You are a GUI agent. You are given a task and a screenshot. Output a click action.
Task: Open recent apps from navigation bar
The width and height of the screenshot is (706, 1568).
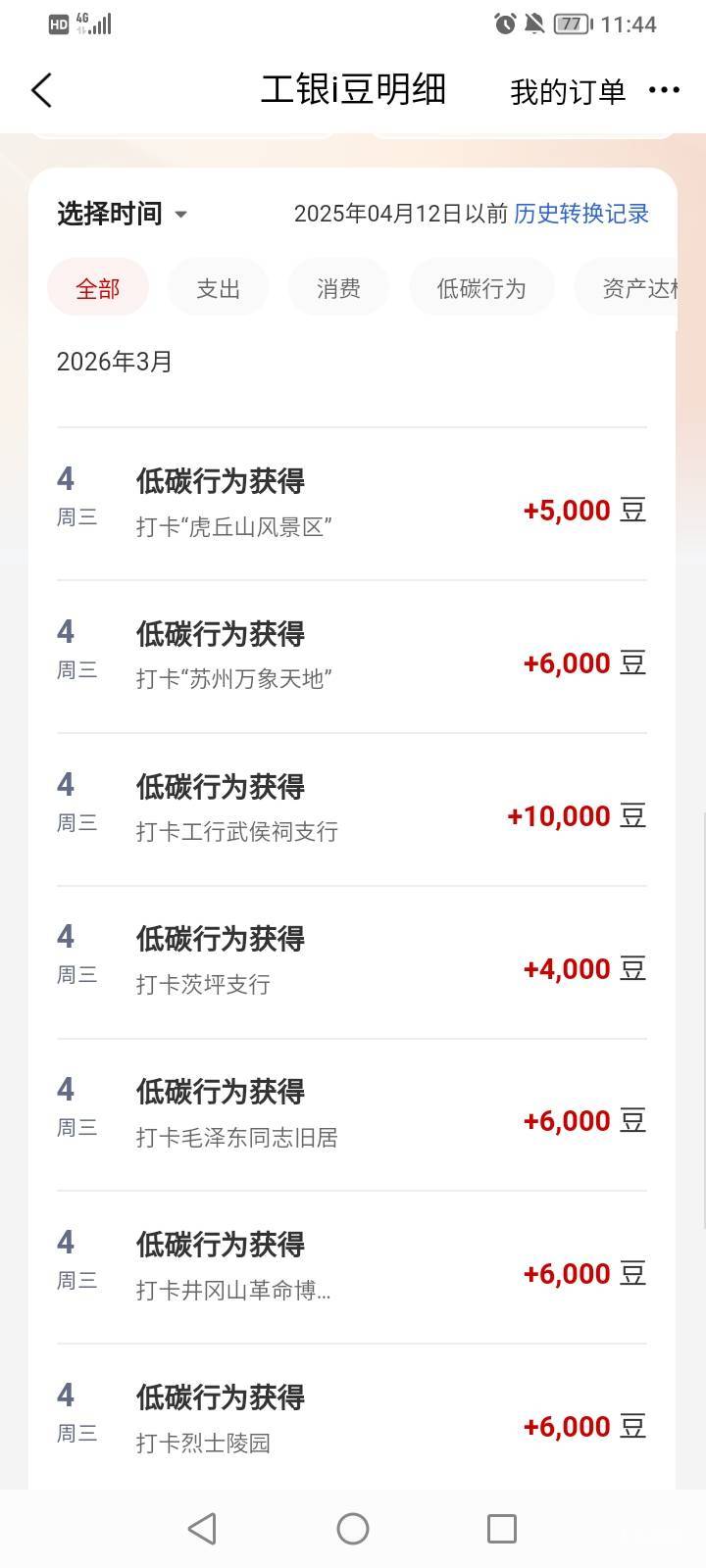click(x=501, y=1528)
